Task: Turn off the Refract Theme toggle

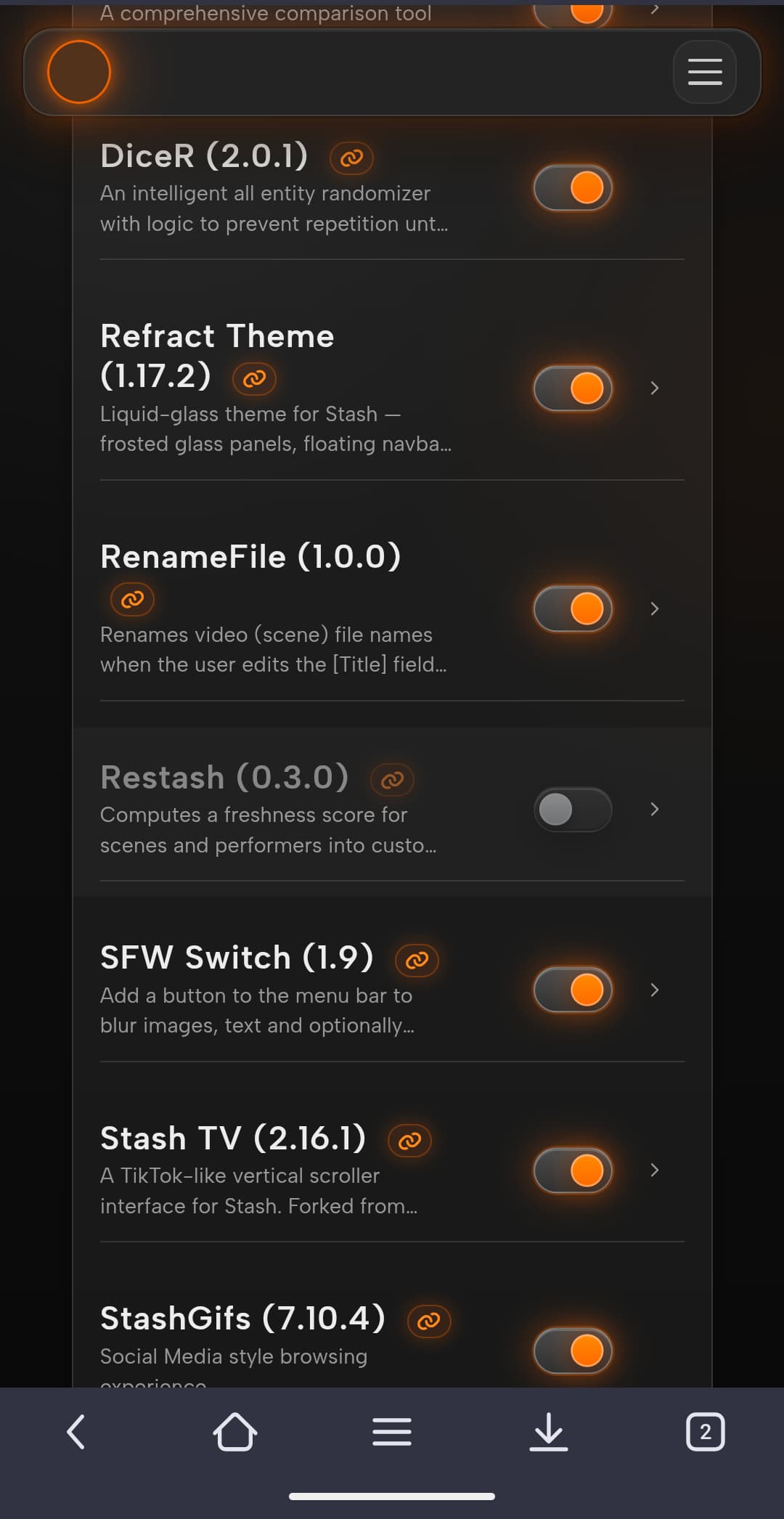Action: click(x=573, y=388)
